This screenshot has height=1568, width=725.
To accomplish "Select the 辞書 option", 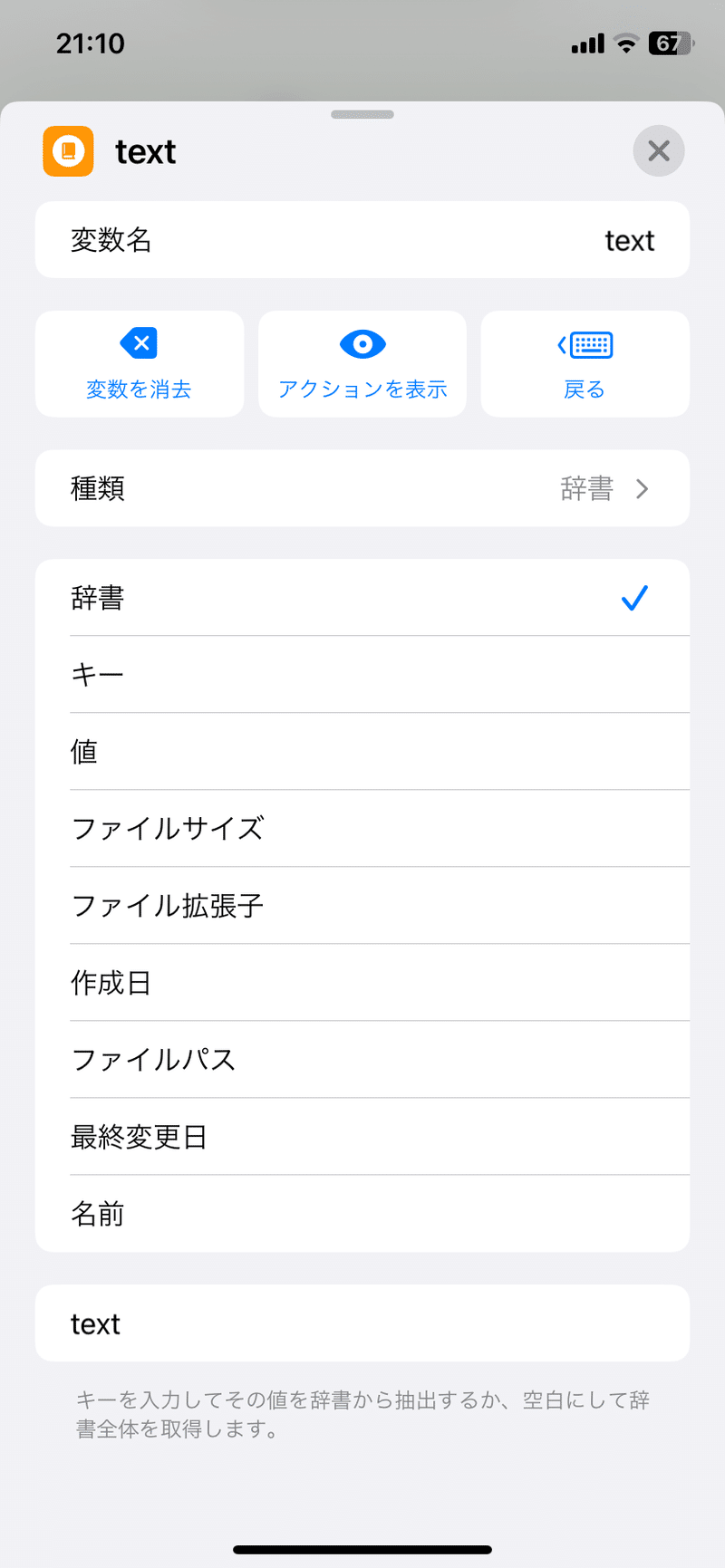I will (362, 598).
